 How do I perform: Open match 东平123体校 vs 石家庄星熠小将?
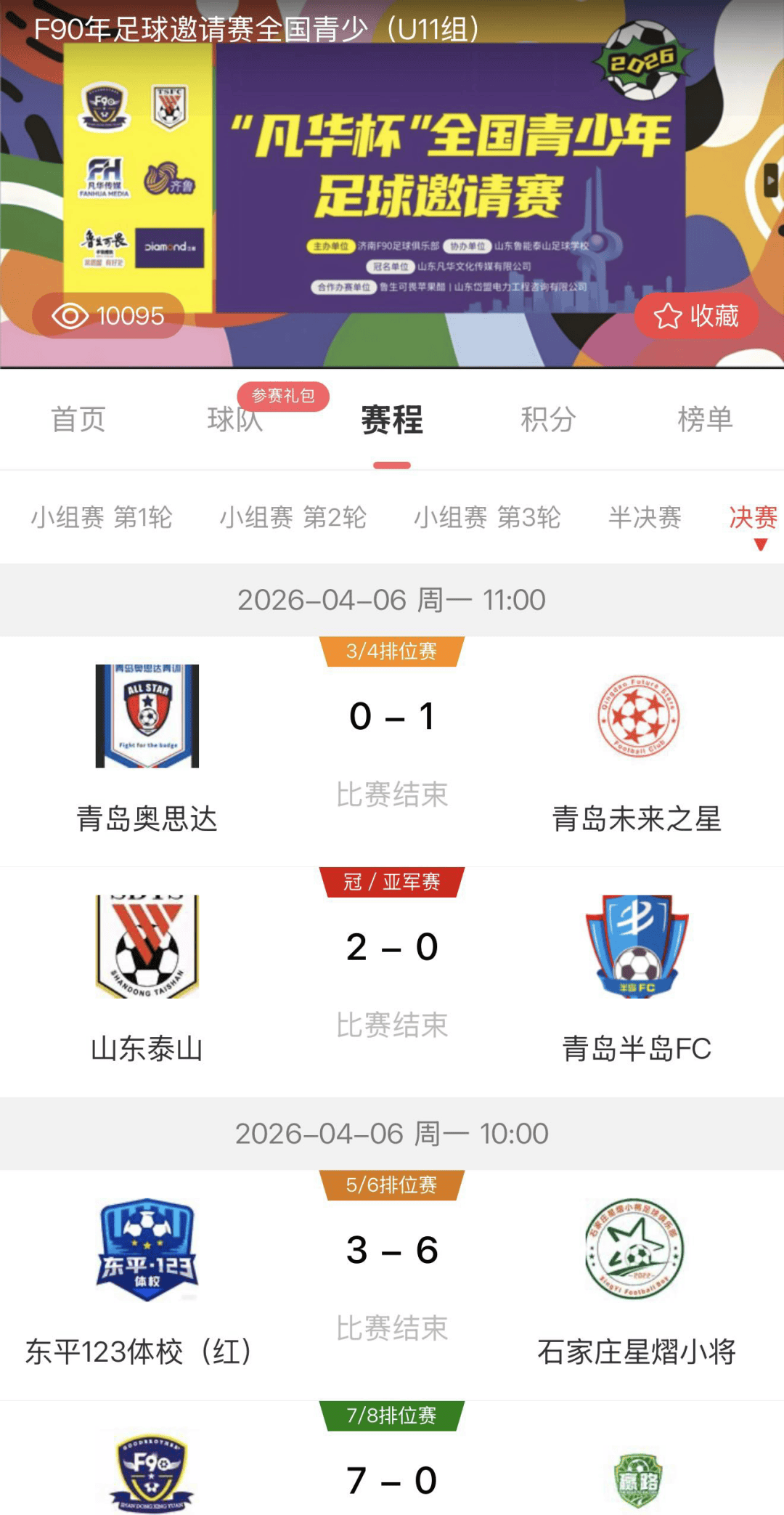coord(392,1285)
